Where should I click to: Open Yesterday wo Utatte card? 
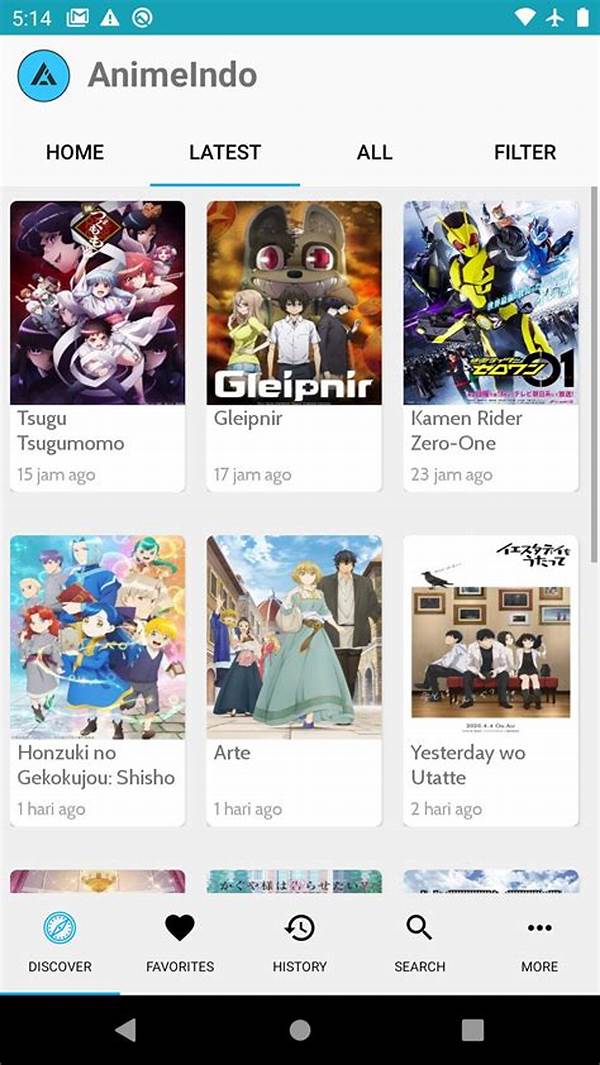click(x=491, y=680)
